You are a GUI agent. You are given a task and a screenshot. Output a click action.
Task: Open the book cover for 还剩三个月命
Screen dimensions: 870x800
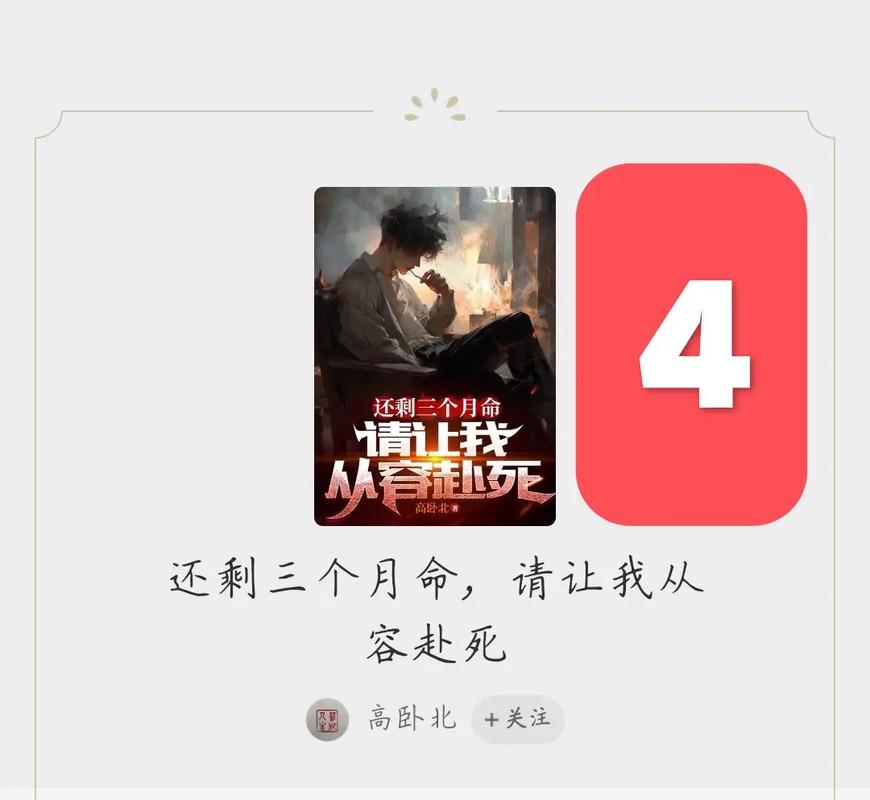click(434, 356)
